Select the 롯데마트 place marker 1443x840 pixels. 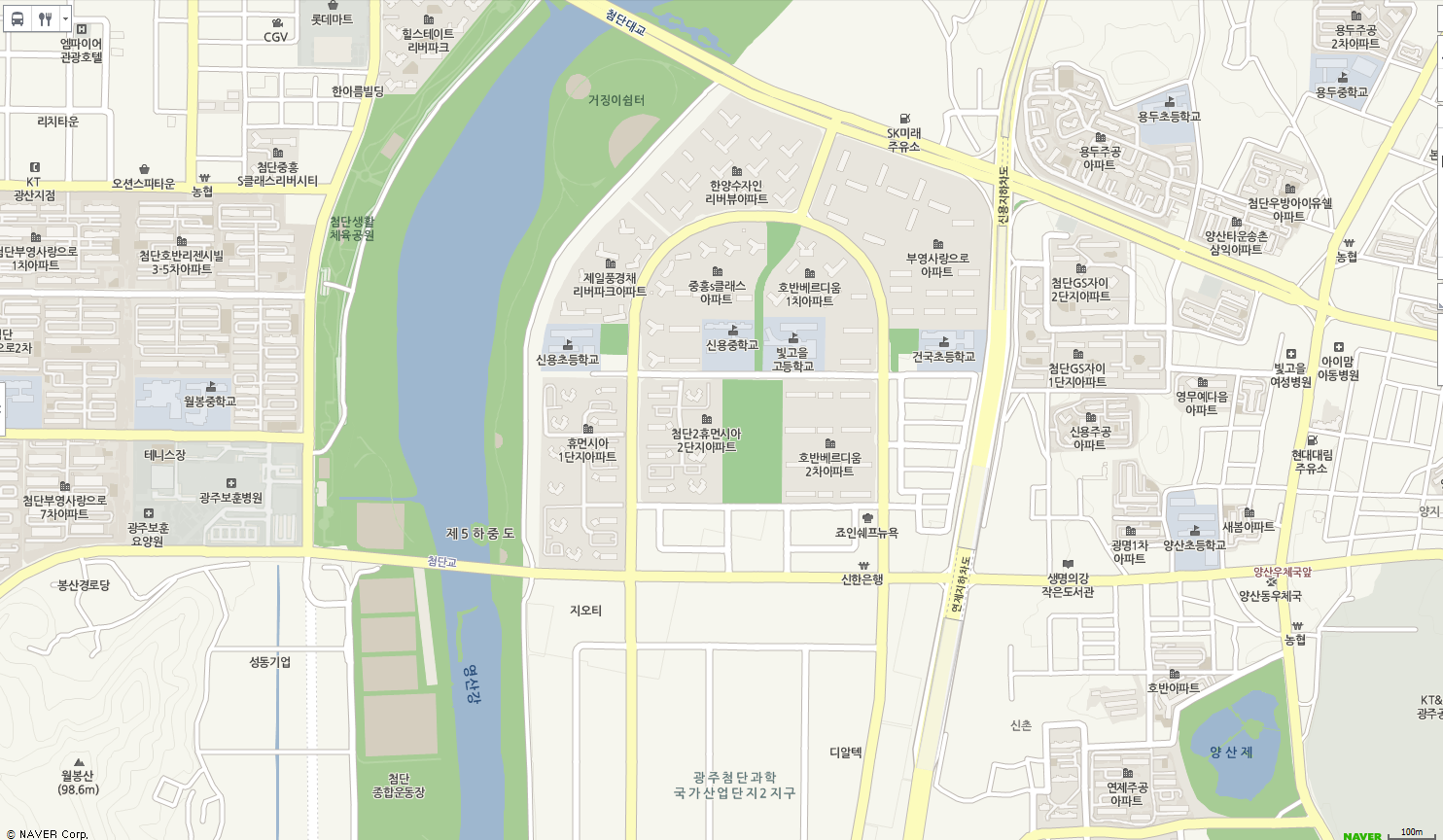(x=332, y=6)
